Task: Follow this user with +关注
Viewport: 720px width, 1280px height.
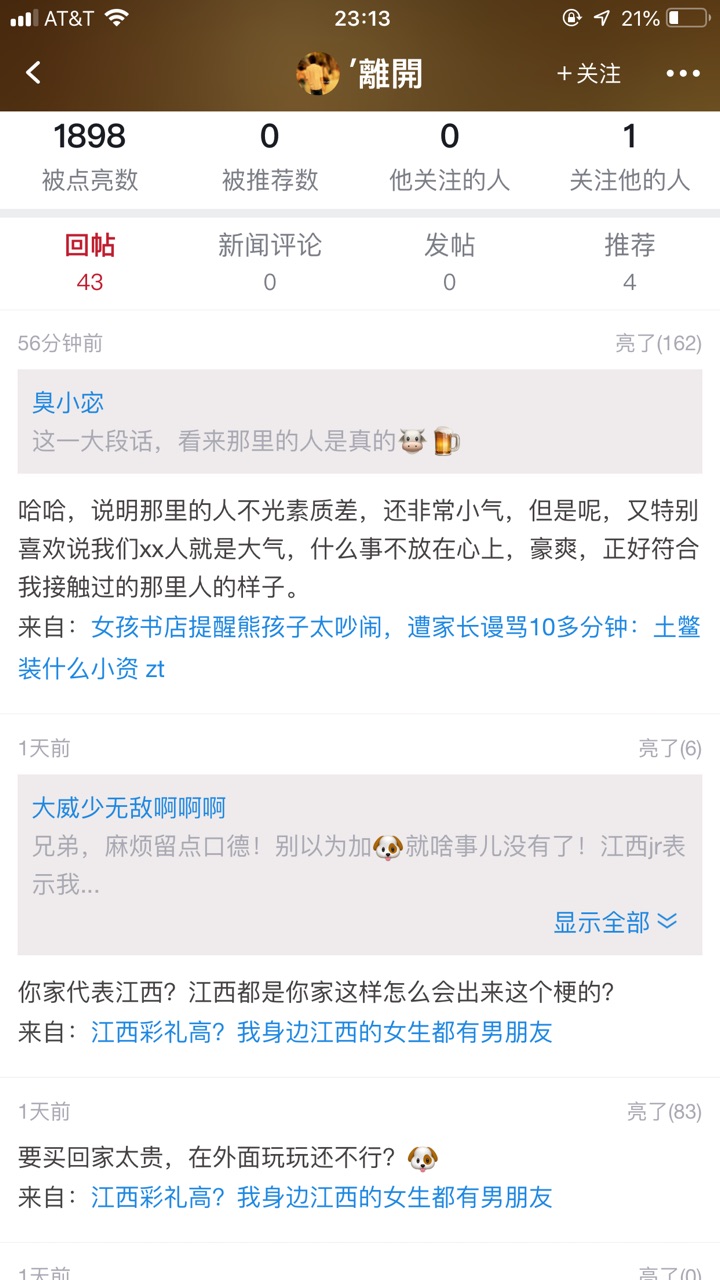Action: click(x=589, y=73)
